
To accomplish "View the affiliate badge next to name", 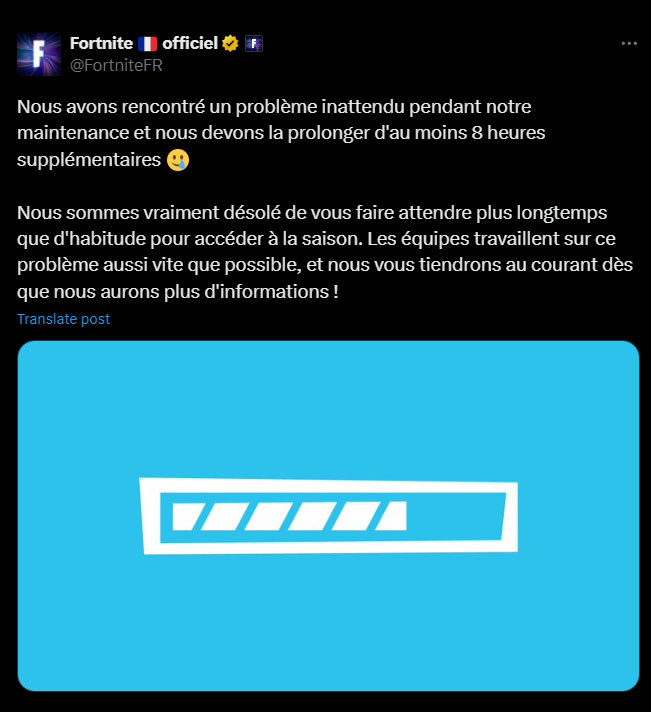I will pos(254,43).
